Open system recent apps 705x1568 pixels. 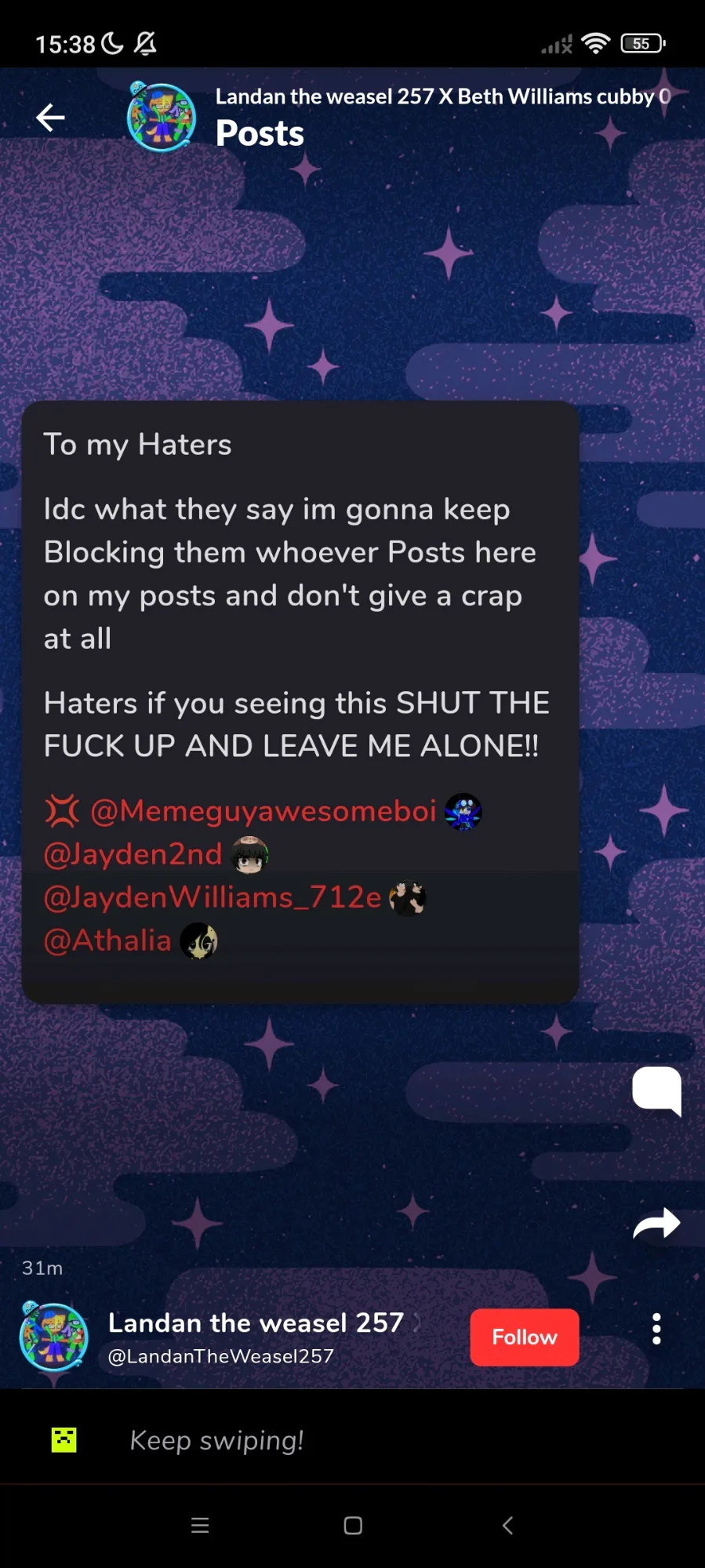pyautogui.click(x=200, y=1526)
